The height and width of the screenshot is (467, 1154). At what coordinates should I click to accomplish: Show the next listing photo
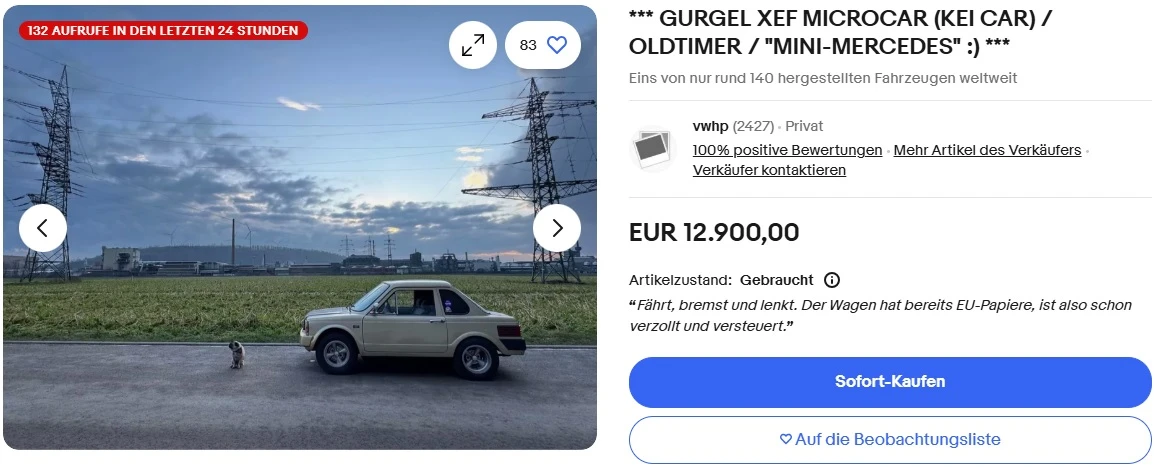(x=557, y=228)
